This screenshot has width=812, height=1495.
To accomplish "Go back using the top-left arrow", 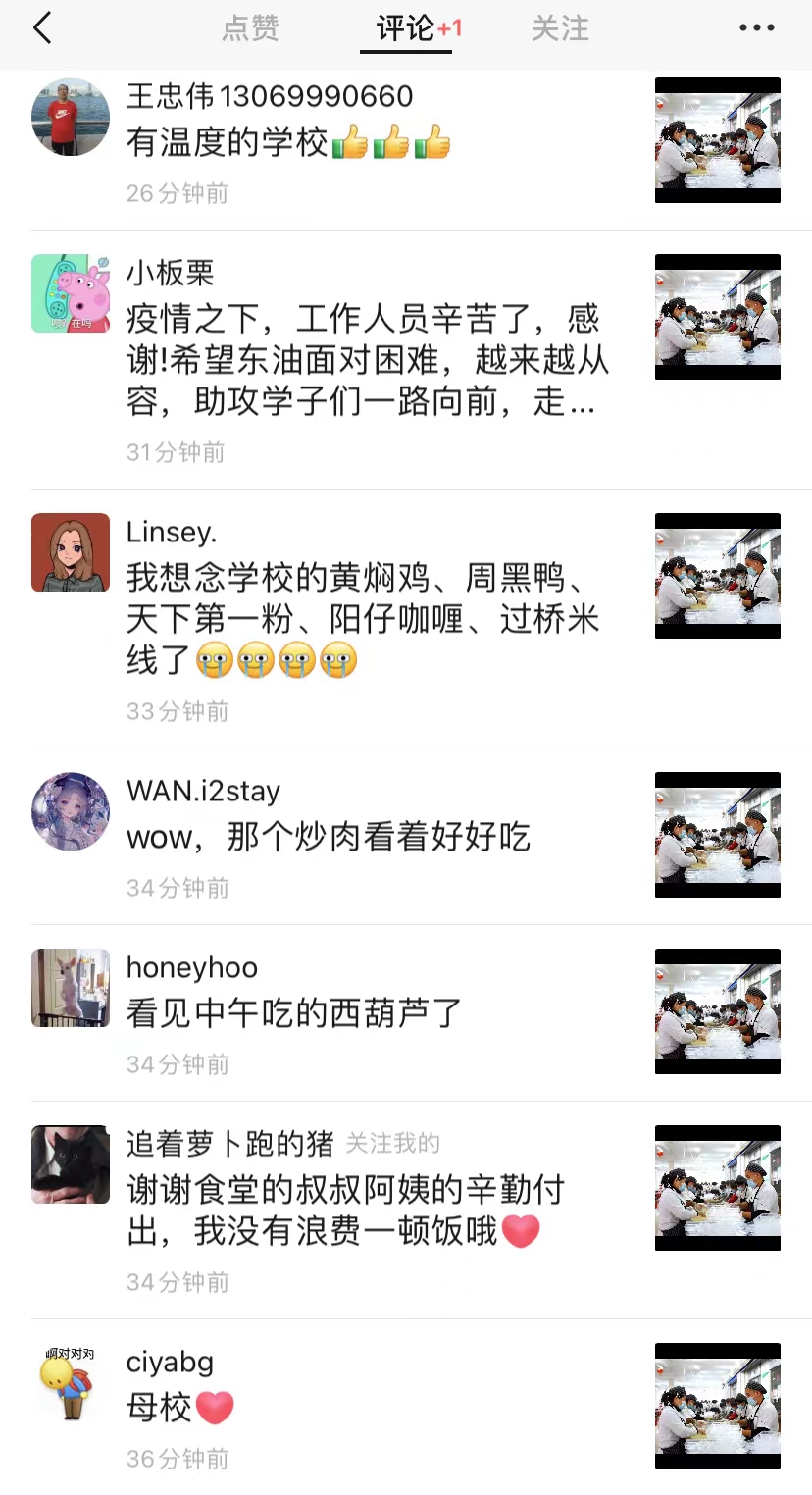I will [42, 29].
